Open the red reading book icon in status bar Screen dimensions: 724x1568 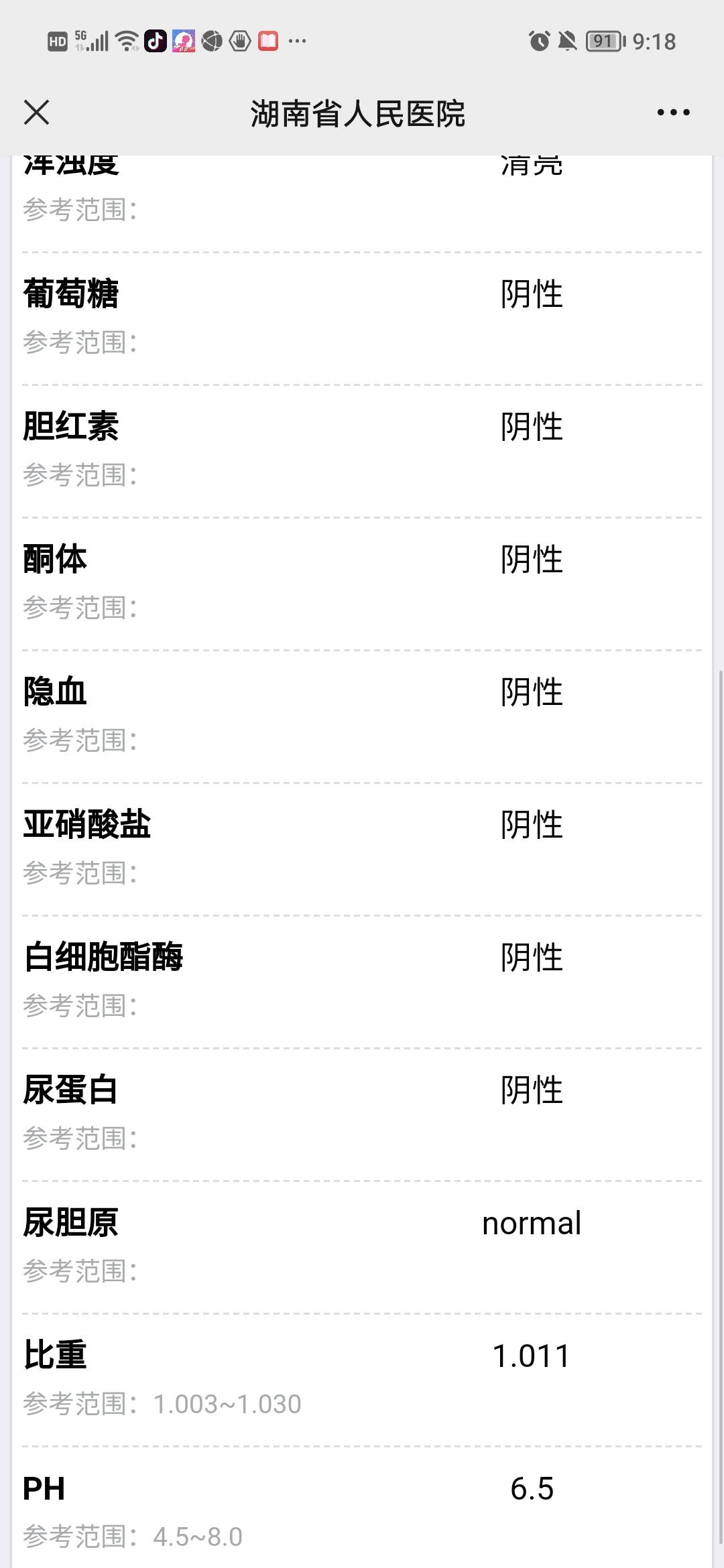[x=267, y=40]
